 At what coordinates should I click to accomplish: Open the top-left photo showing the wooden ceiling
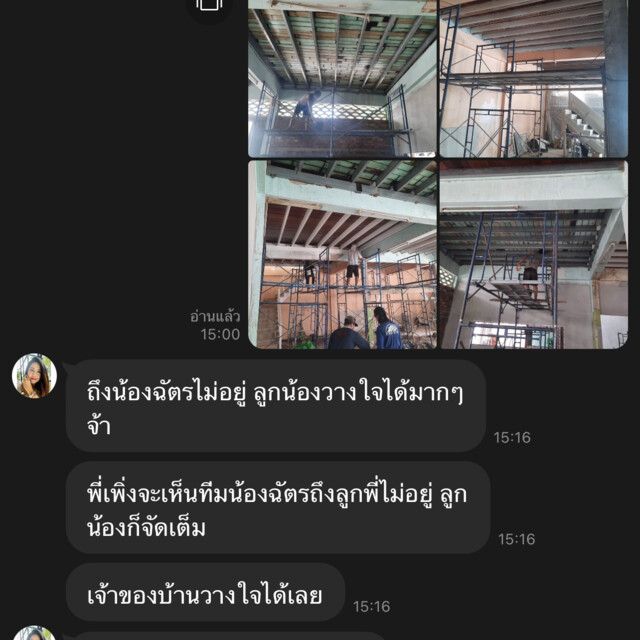click(x=342, y=78)
